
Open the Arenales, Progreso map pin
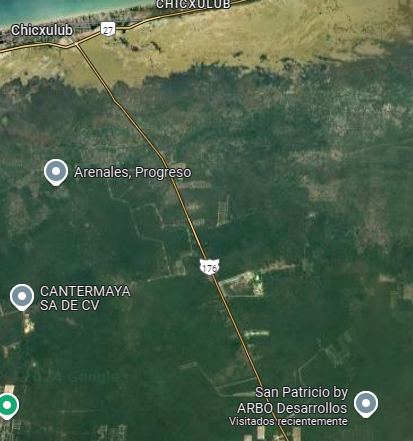(56, 172)
